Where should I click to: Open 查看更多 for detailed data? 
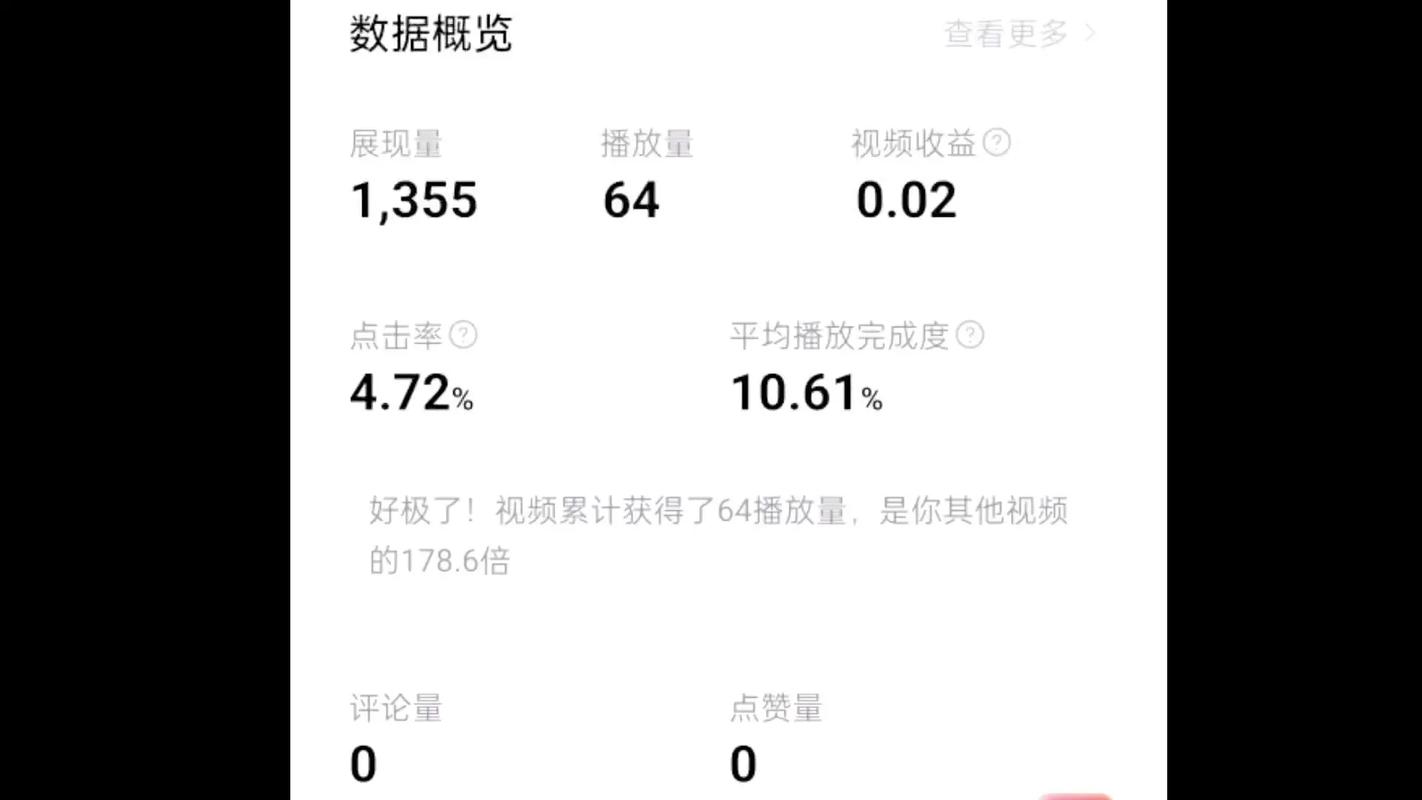[x=1019, y=34]
